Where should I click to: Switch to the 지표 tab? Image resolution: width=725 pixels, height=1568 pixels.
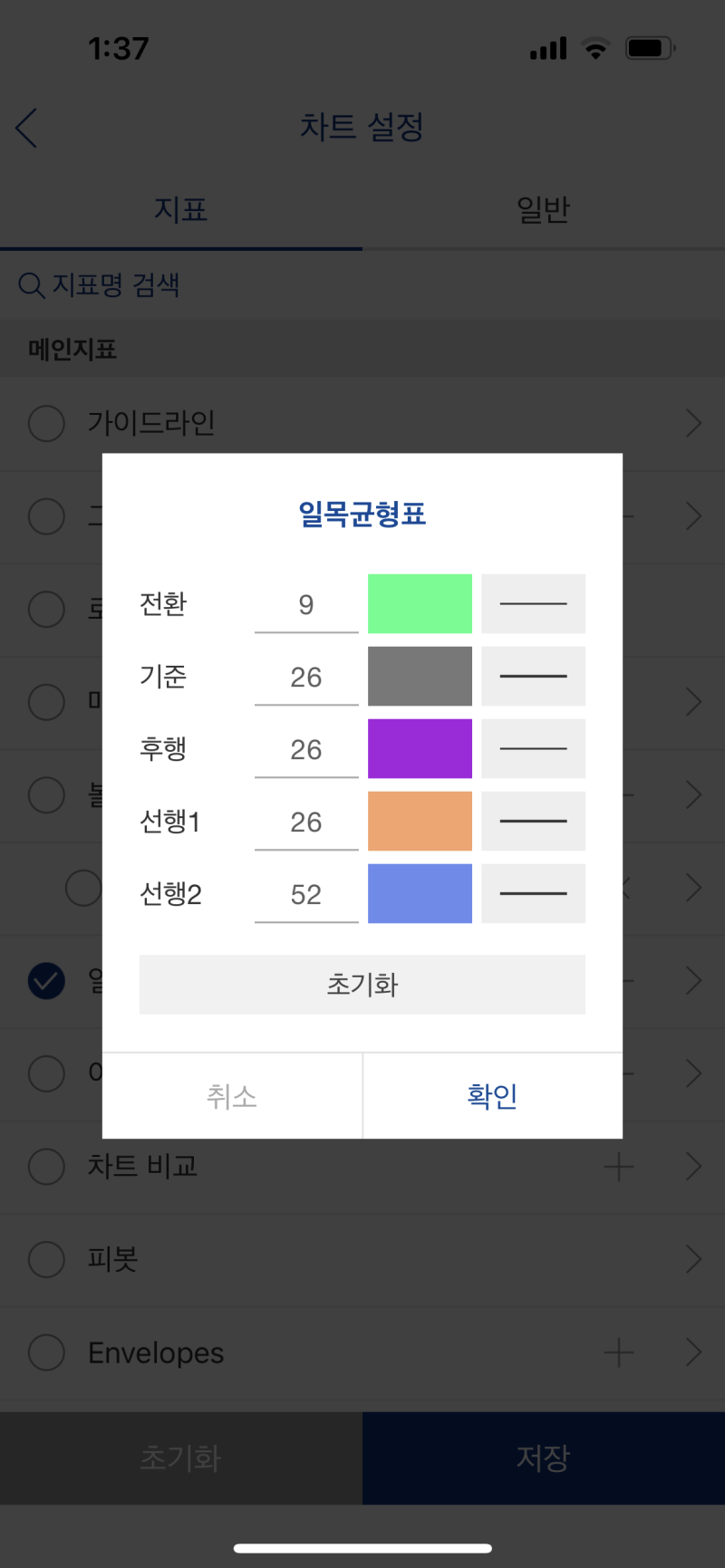tap(181, 209)
